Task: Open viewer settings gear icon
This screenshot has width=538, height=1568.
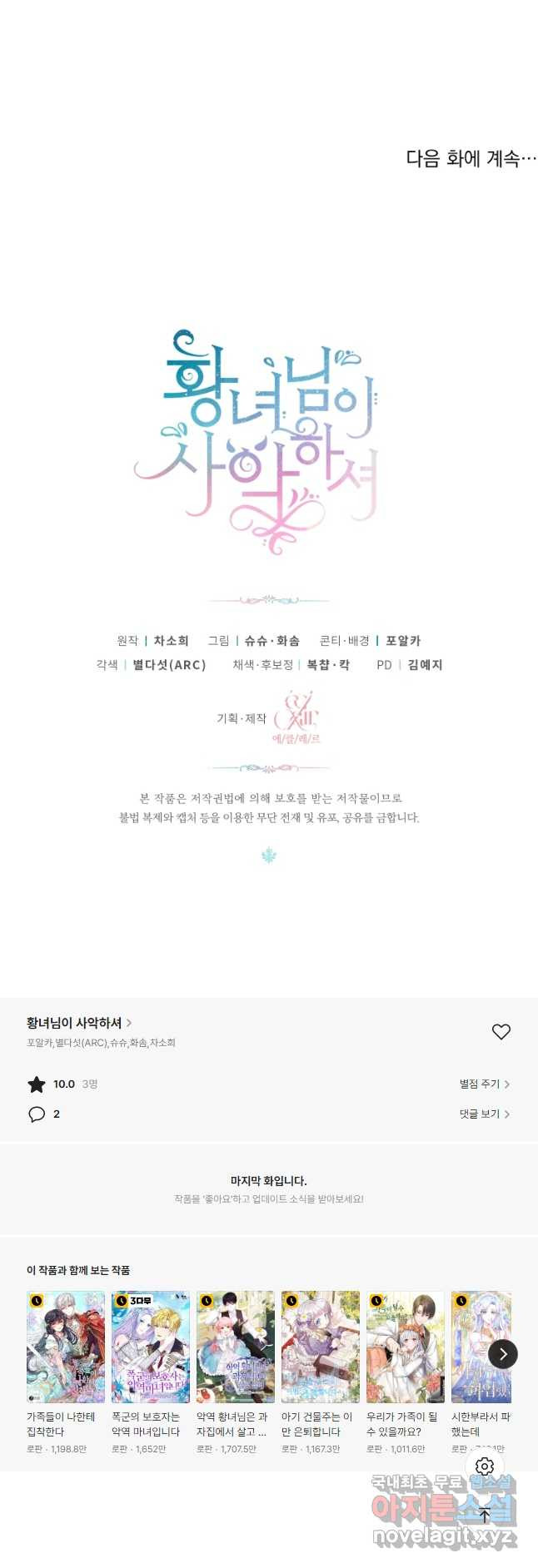Action: (x=485, y=1466)
